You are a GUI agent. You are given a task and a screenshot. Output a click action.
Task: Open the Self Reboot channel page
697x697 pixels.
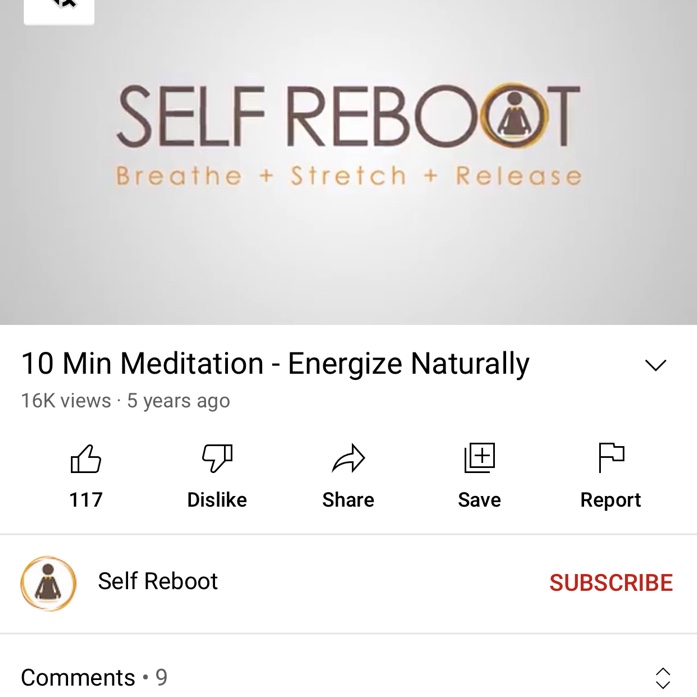(x=157, y=582)
